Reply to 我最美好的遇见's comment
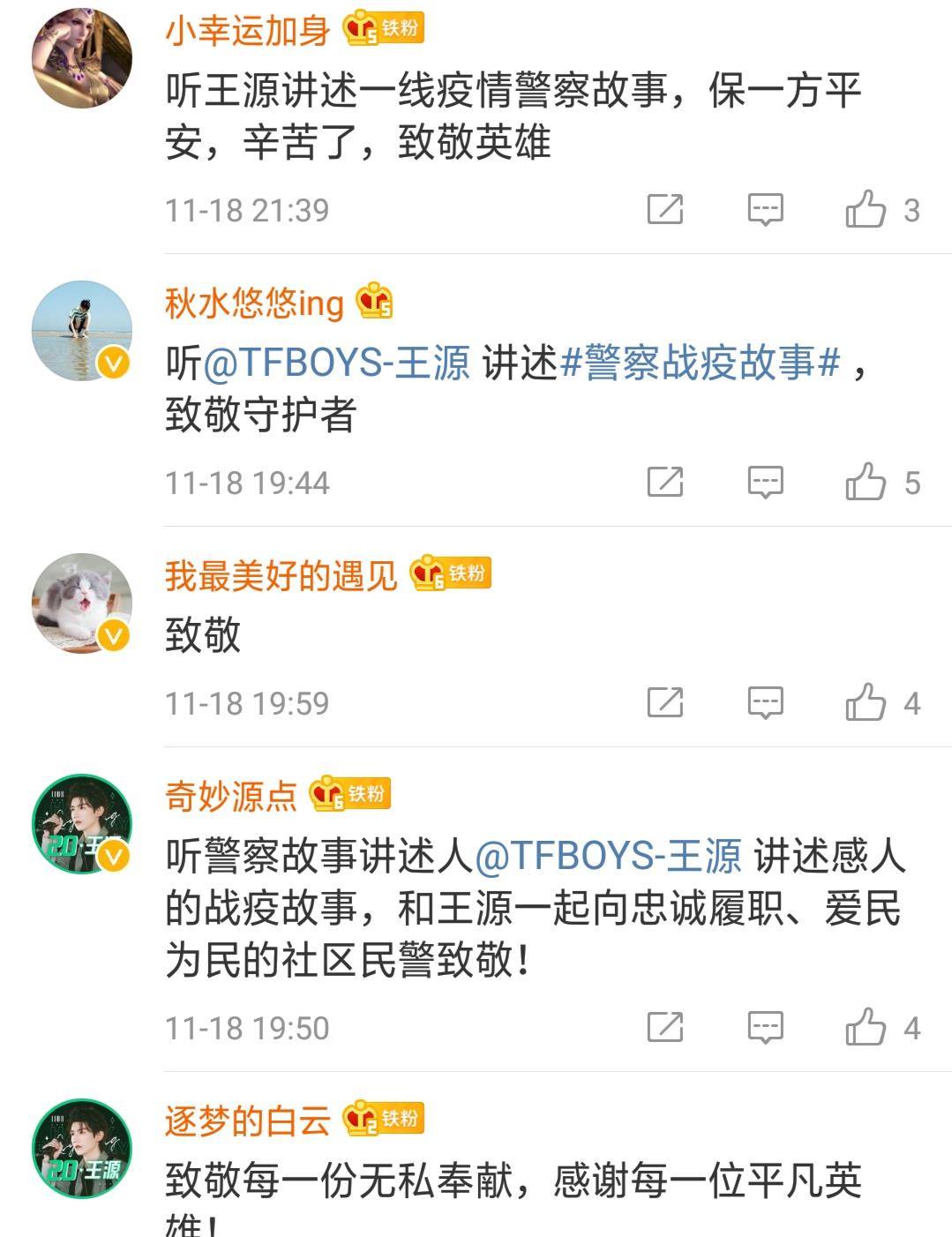The width and height of the screenshot is (952, 1237). coord(765,703)
